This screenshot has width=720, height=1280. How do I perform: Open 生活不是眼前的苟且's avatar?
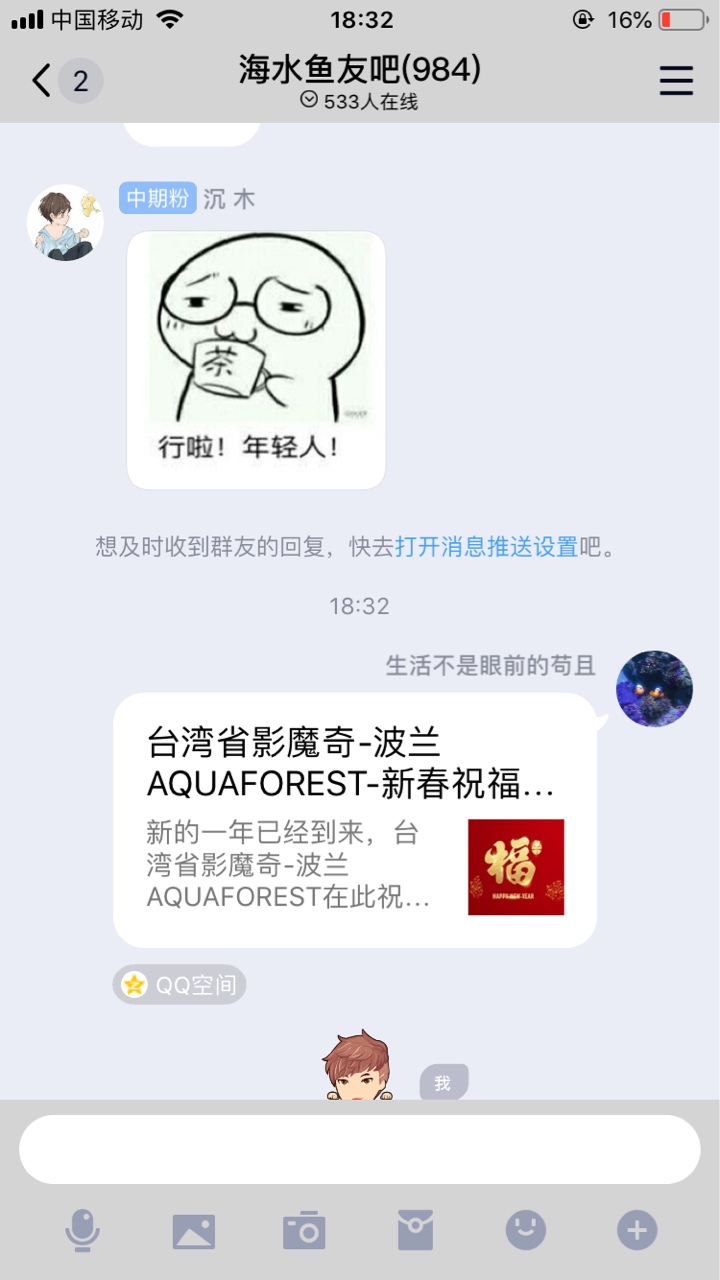point(654,688)
